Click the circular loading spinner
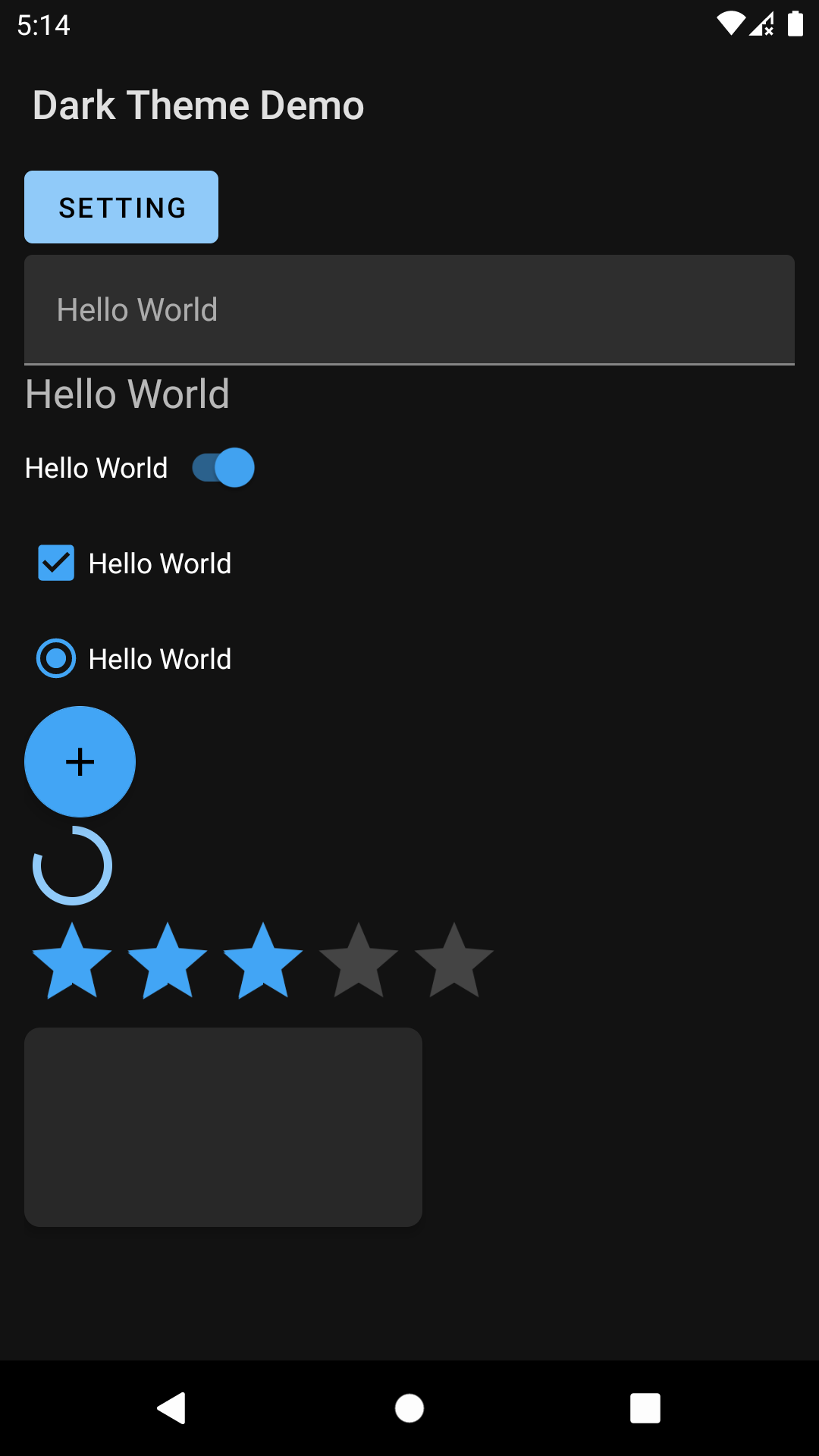This screenshot has width=819, height=1456. click(x=72, y=864)
